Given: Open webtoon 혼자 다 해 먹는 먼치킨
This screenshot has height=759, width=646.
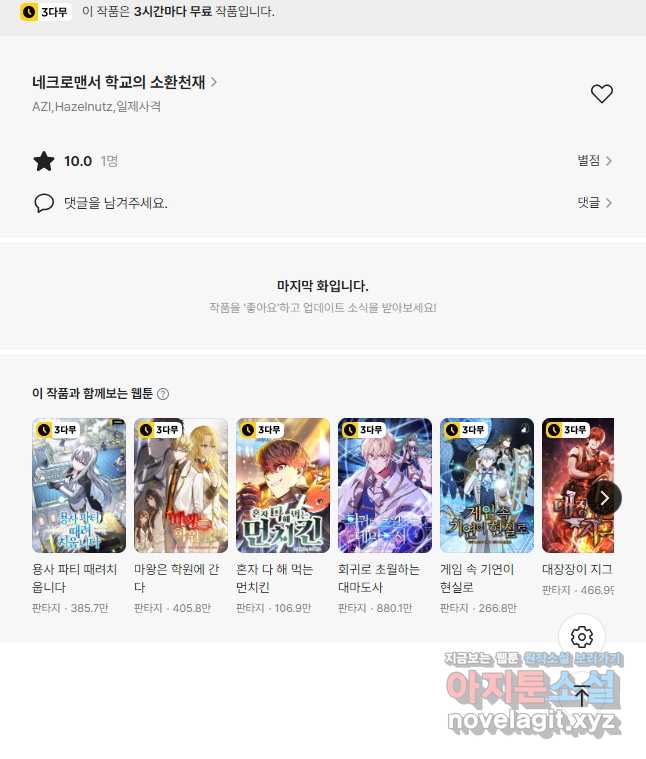Looking at the screenshot, I should point(283,486).
